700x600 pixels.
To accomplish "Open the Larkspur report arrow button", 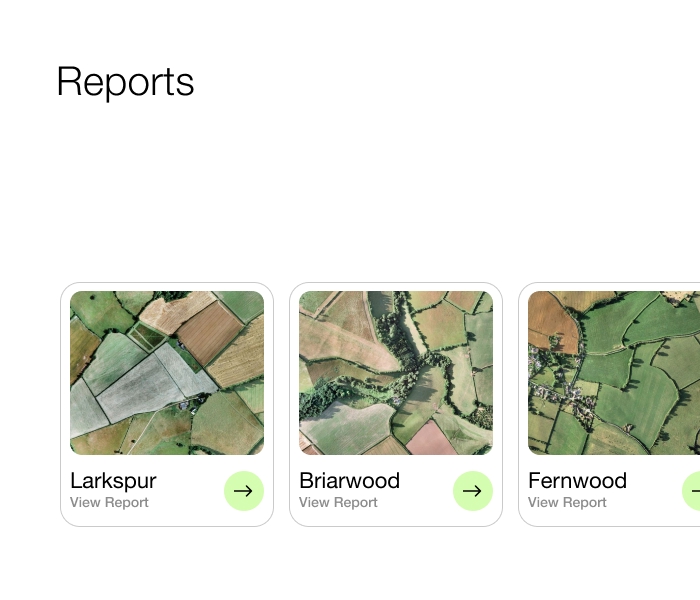I will tap(243, 491).
